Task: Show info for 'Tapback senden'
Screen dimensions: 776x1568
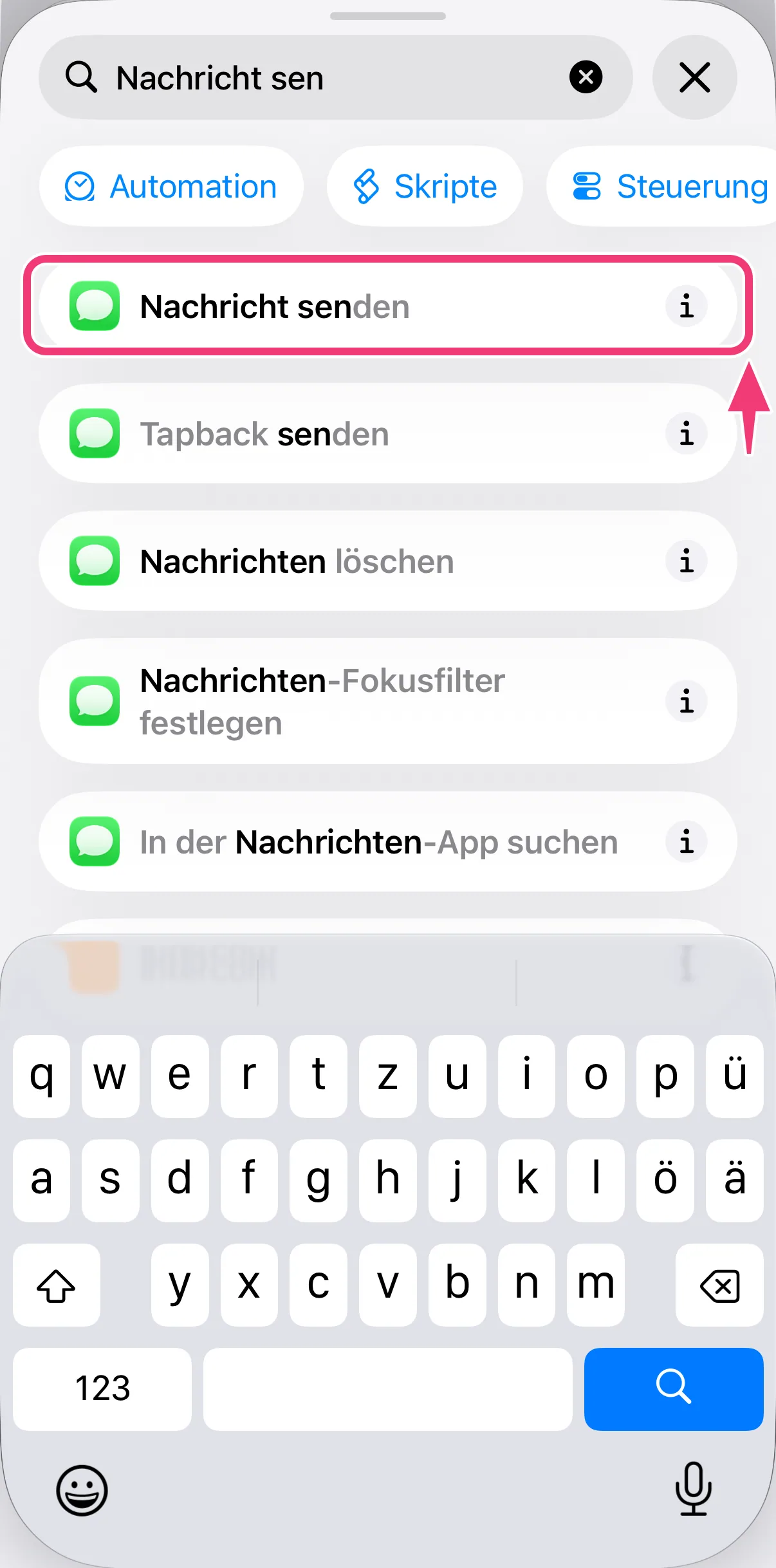Action: click(687, 433)
